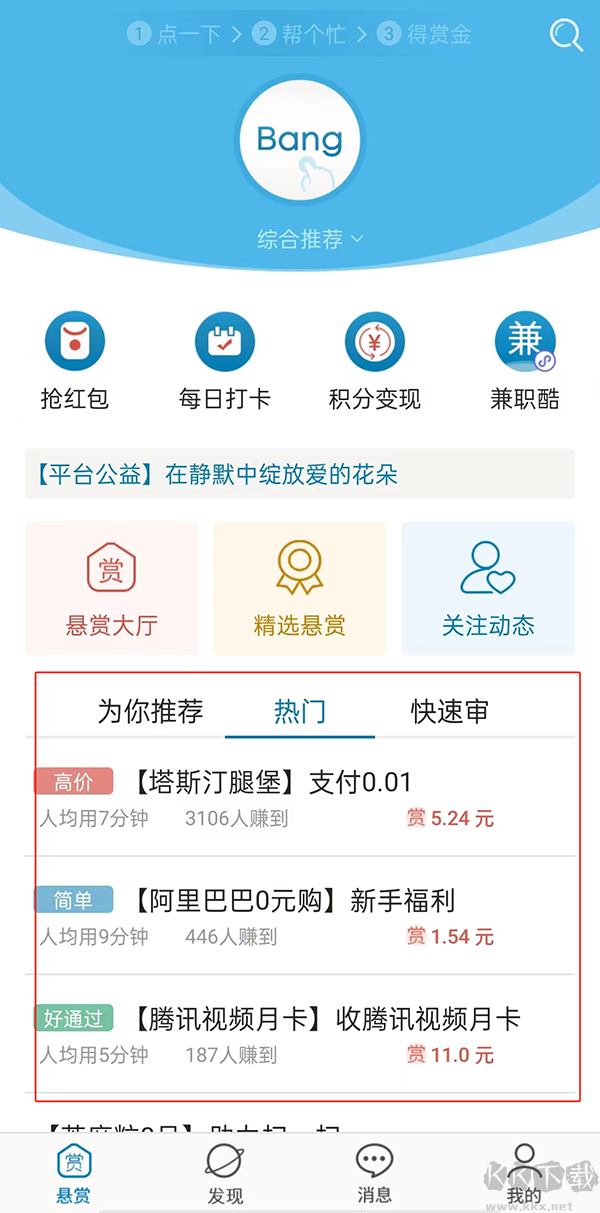Enter the 悬赏大厅 bounty hall
Image resolution: width=600 pixels, height=1213 pixels.
coord(111,588)
